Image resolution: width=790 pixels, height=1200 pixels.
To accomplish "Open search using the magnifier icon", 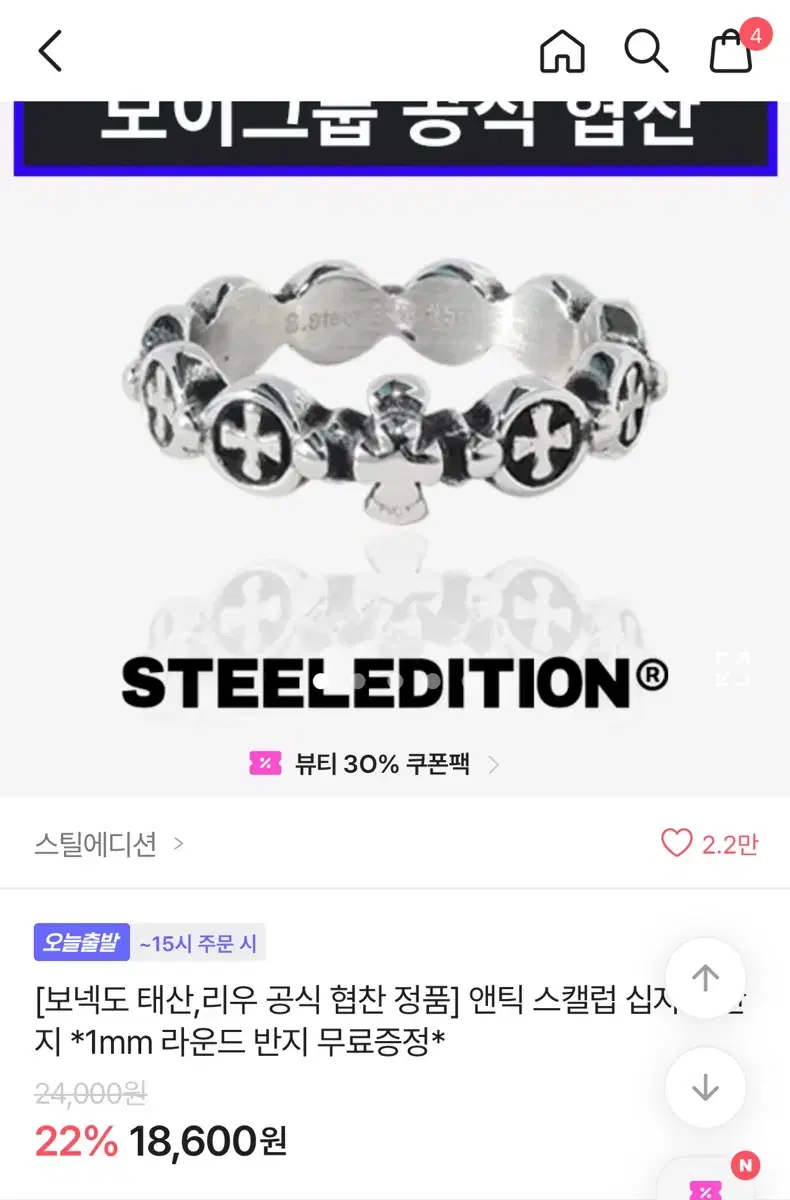I will click(x=646, y=51).
